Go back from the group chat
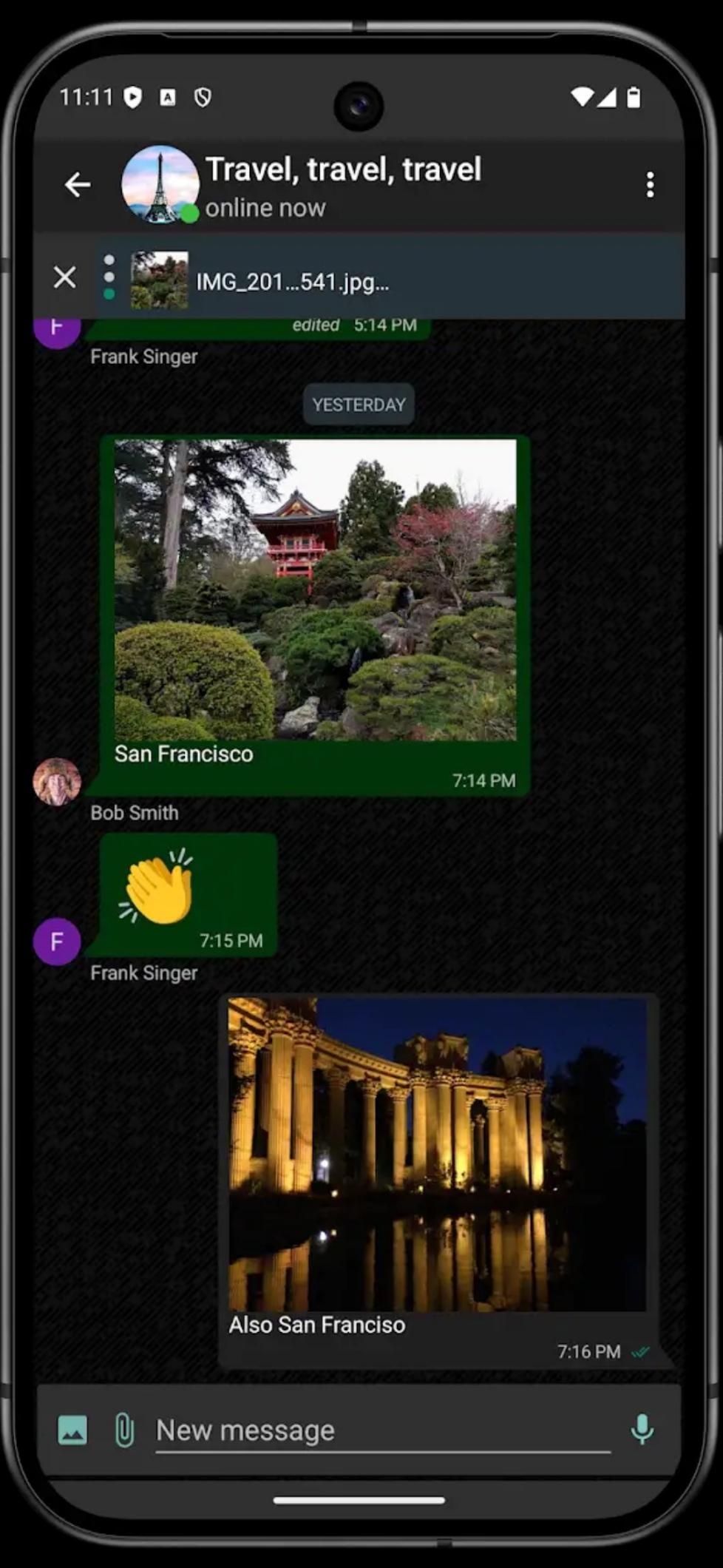This screenshot has width=723, height=1568. point(77,184)
